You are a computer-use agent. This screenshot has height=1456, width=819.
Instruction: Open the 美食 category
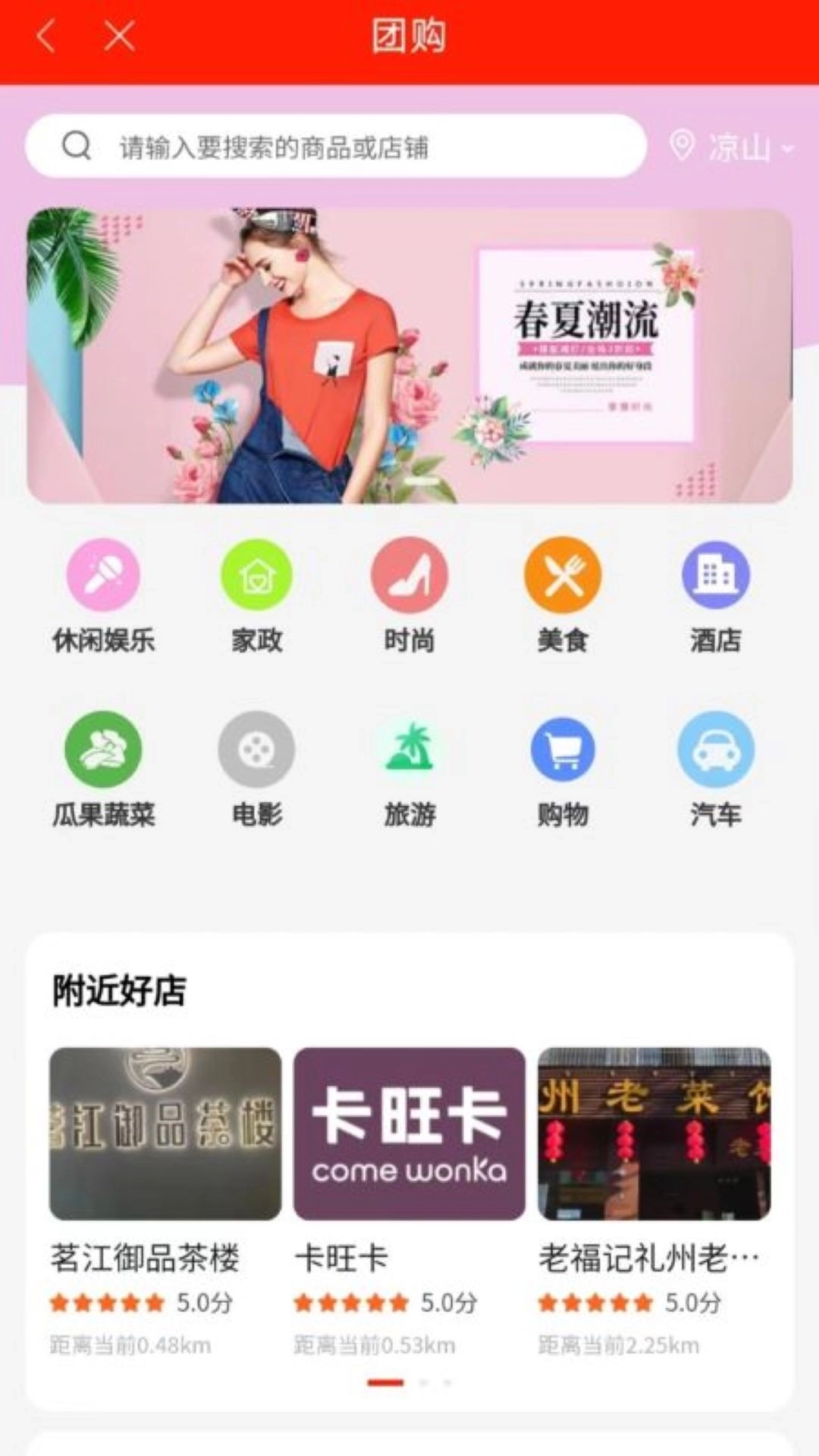563,595
